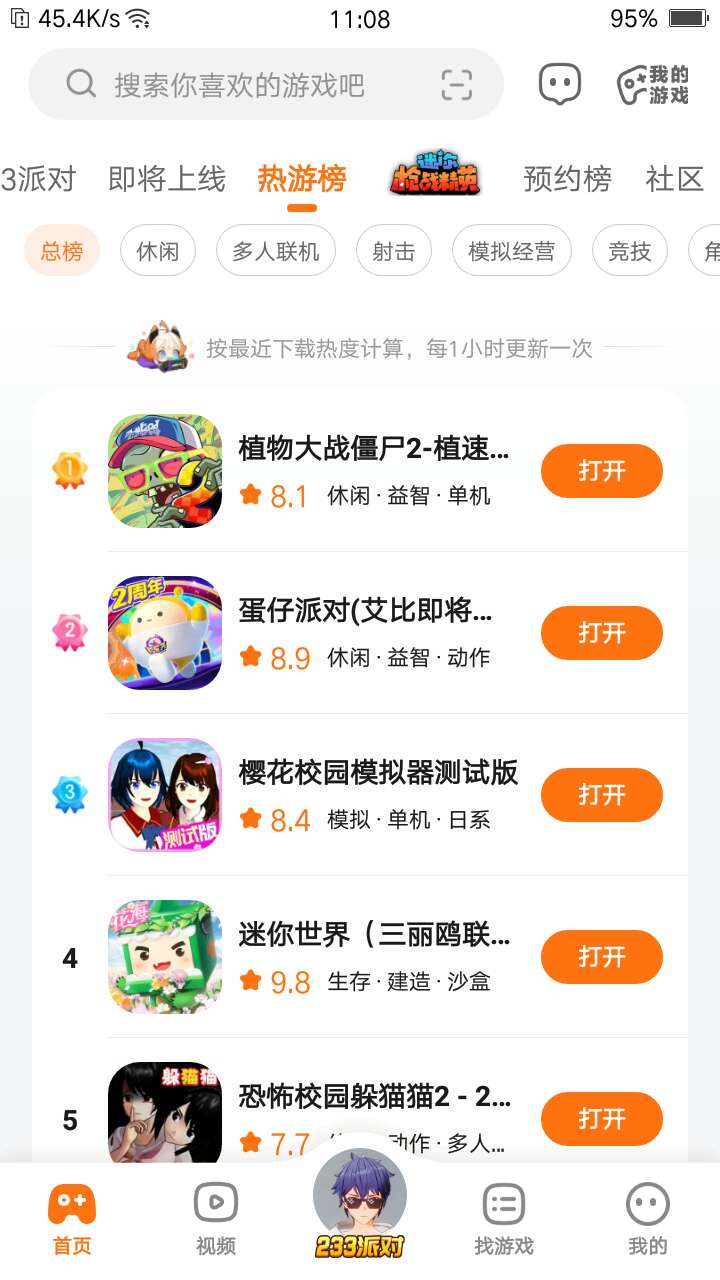Select the 射击 category chip
Image resolution: width=720 pixels, height=1280 pixels.
(394, 251)
